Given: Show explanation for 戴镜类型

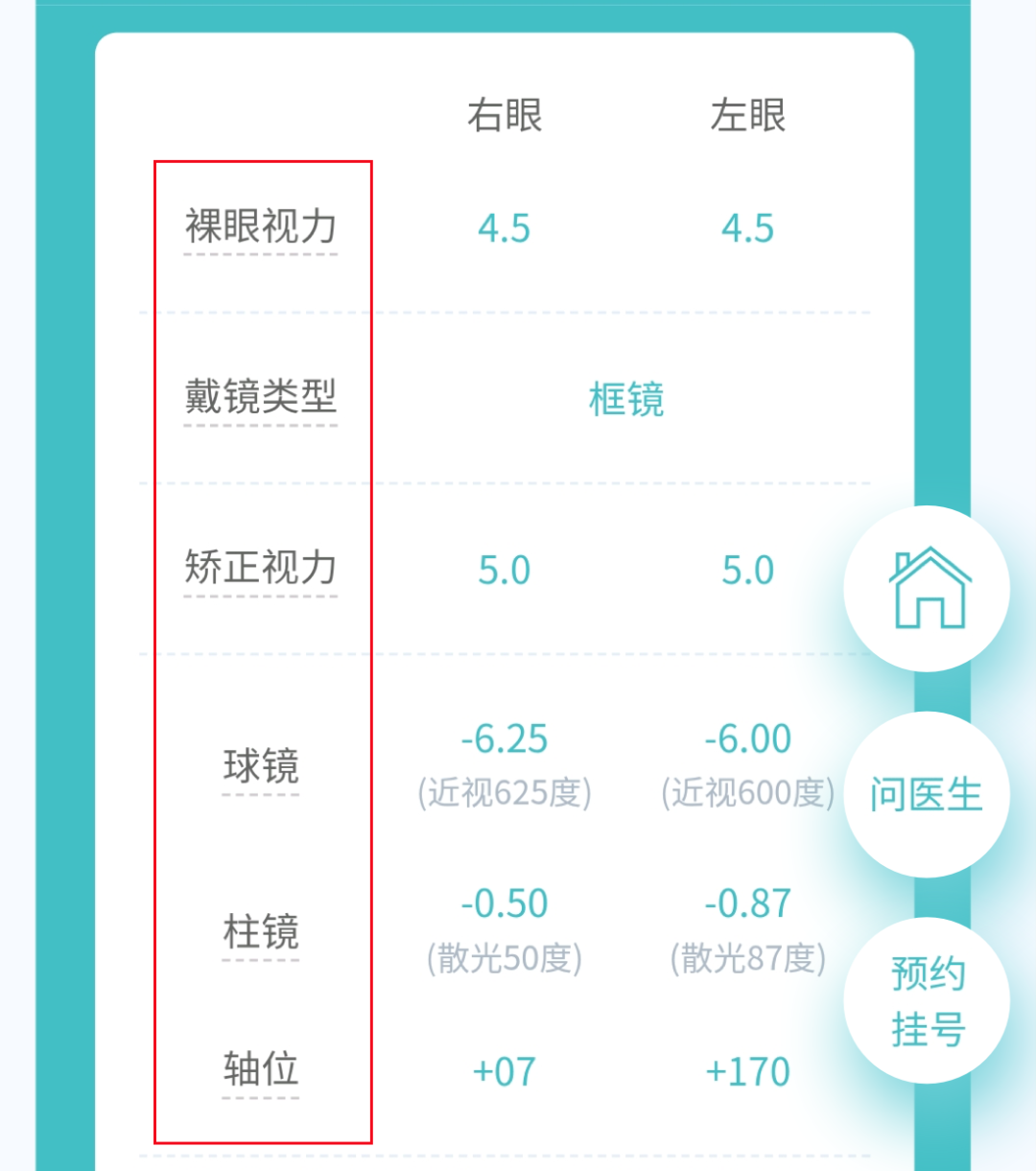Looking at the screenshot, I should coord(261,397).
